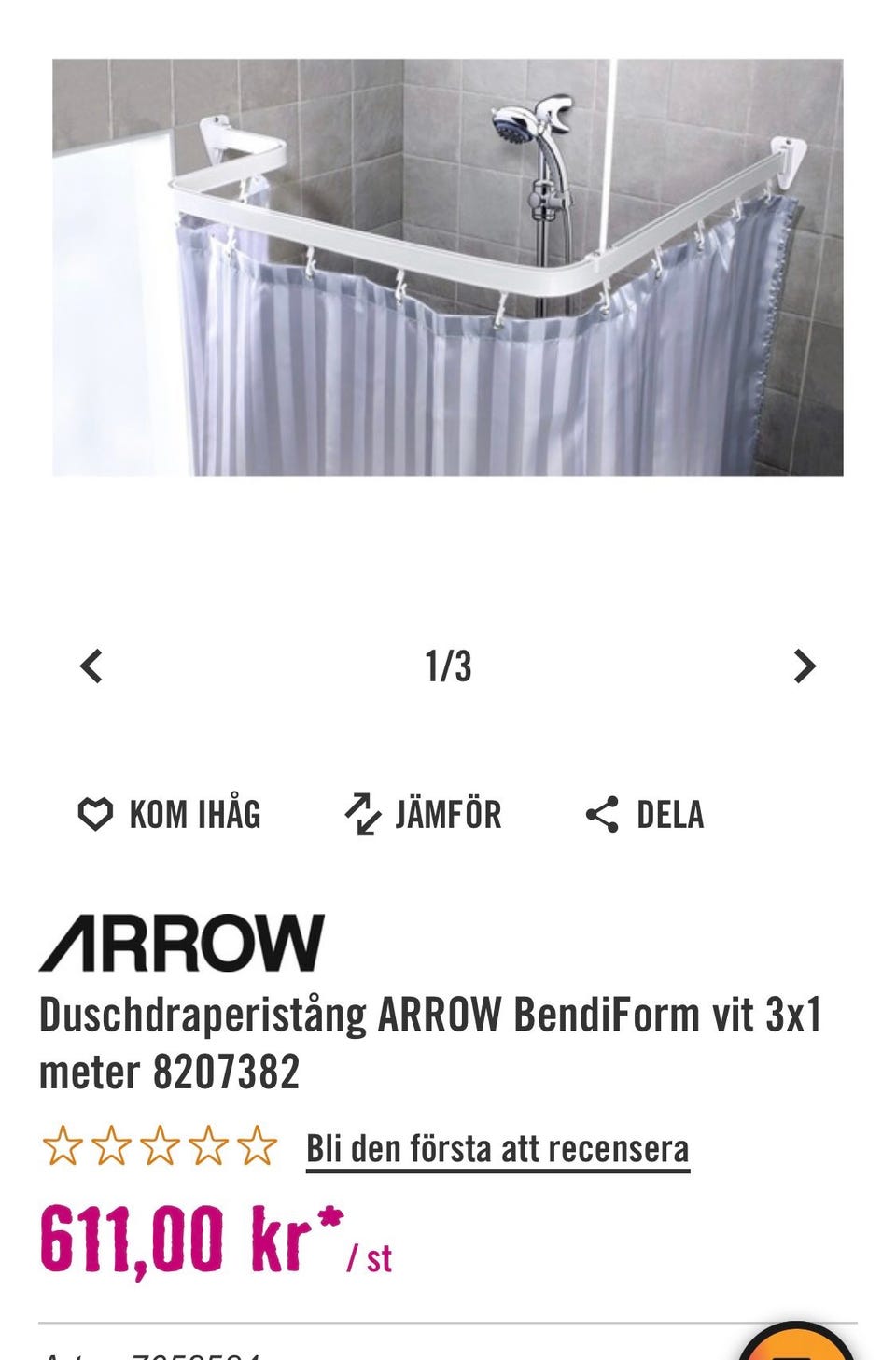Go to the next product image
896x1360 pixels.
tap(804, 666)
